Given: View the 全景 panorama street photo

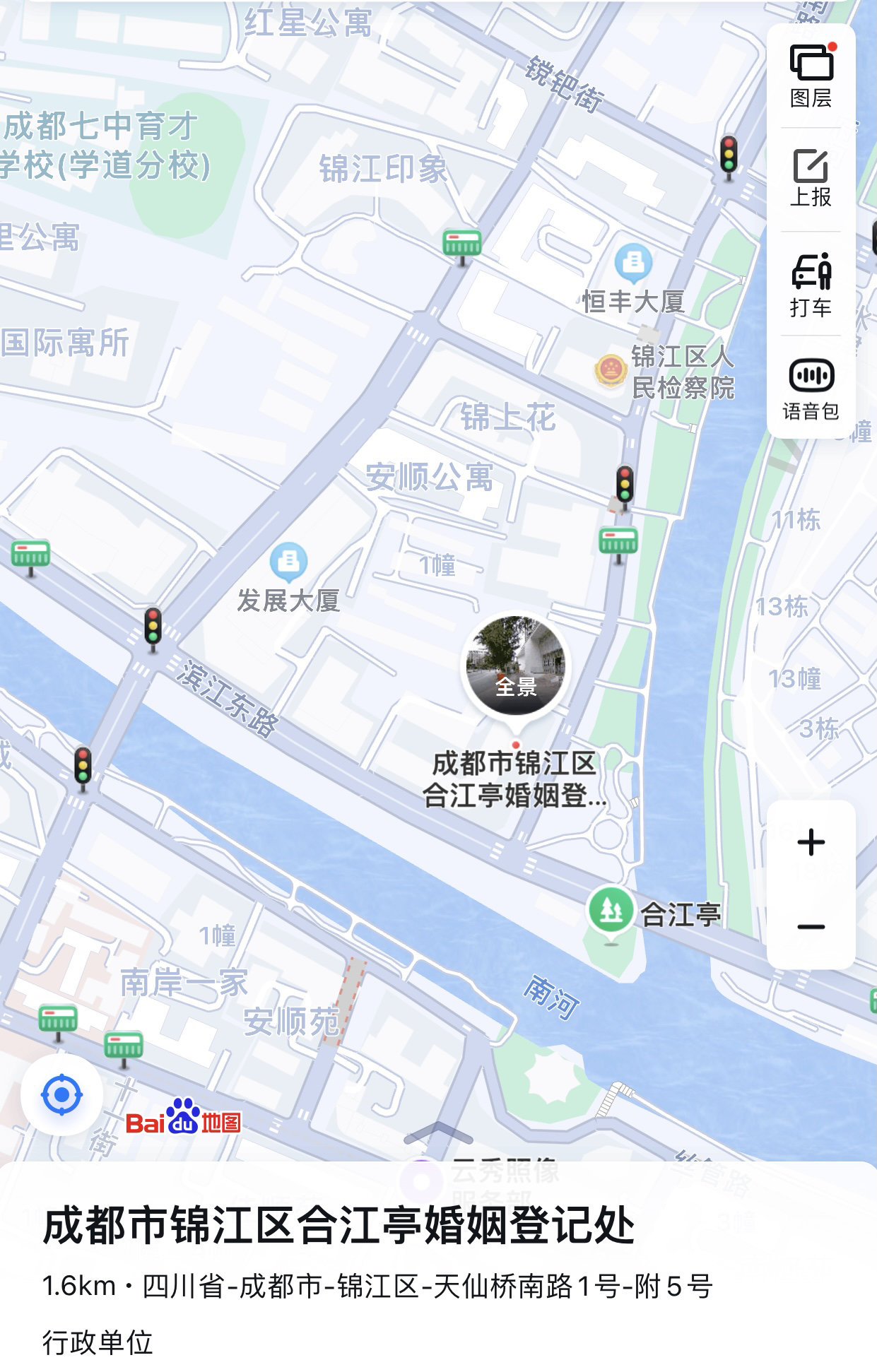Looking at the screenshot, I should pyautogui.click(x=515, y=666).
